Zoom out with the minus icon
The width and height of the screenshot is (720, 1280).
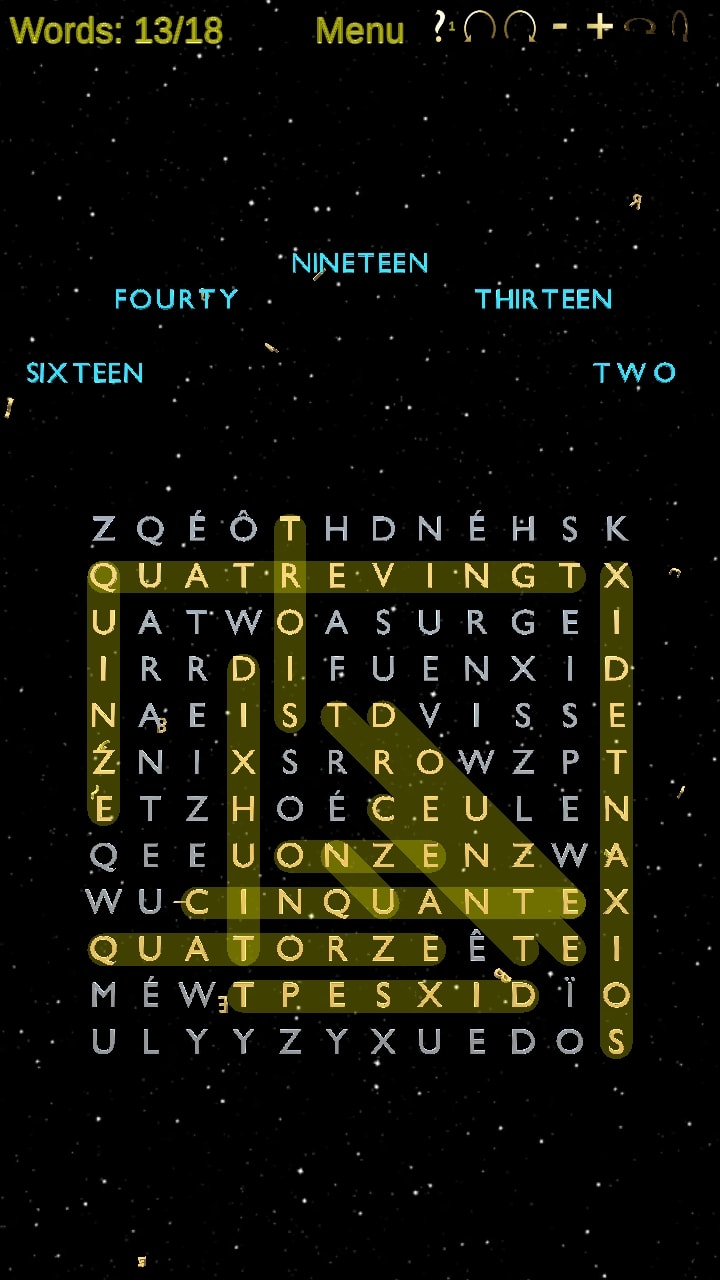click(x=560, y=25)
